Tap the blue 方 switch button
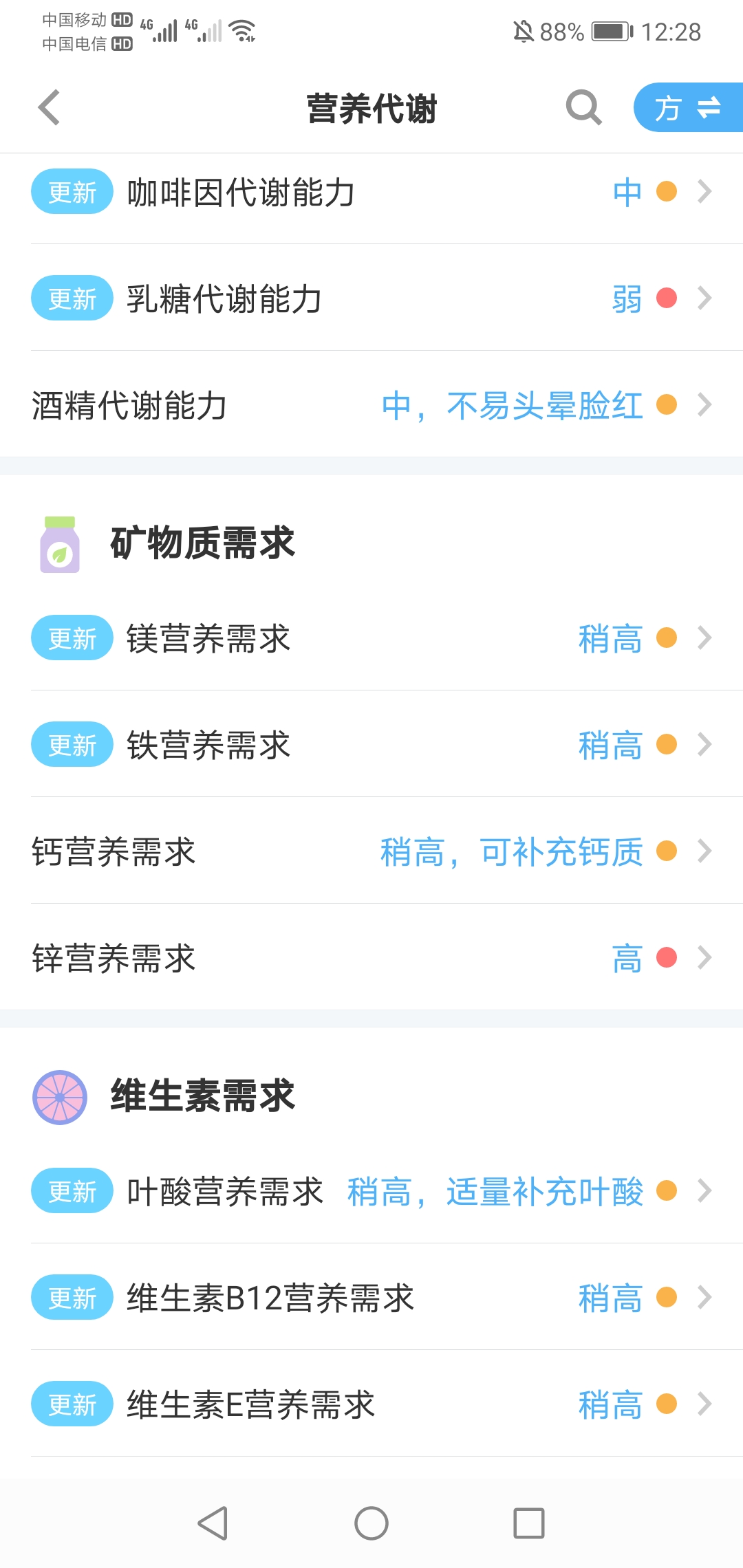This screenshot has width=743, height=1568. pos(688,107)
